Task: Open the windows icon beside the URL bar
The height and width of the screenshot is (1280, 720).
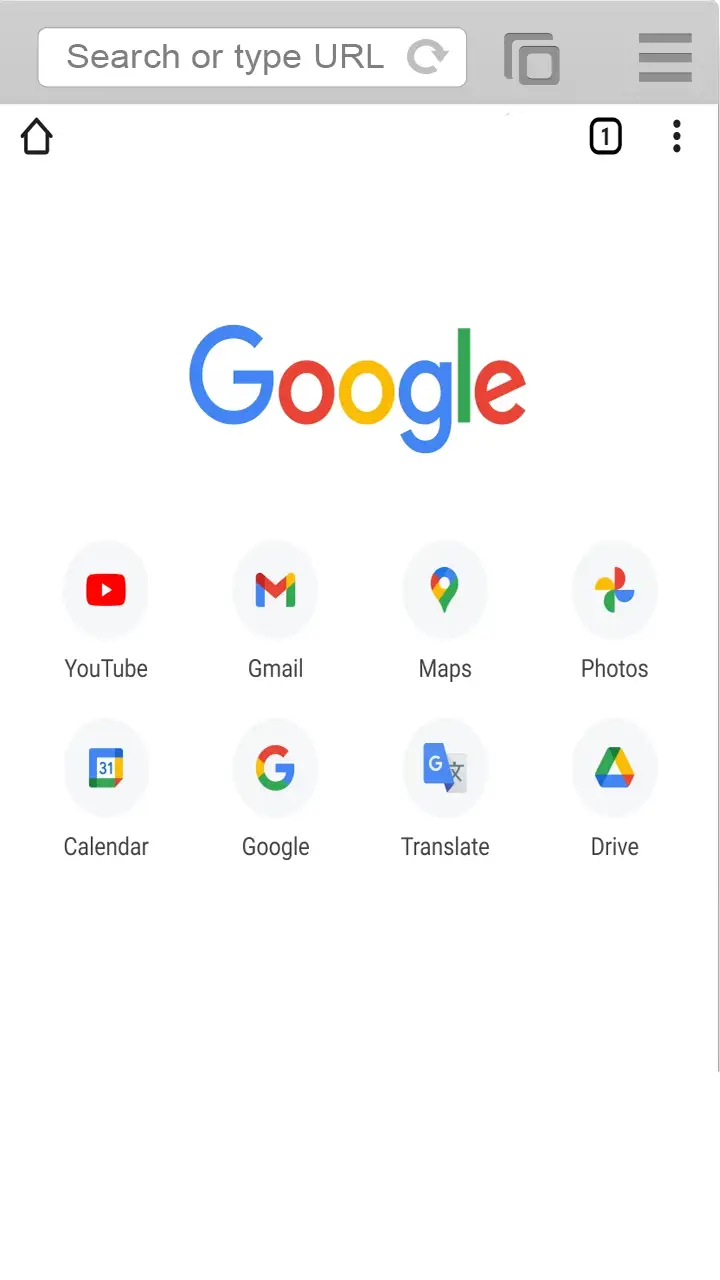Action: point(531,58)
